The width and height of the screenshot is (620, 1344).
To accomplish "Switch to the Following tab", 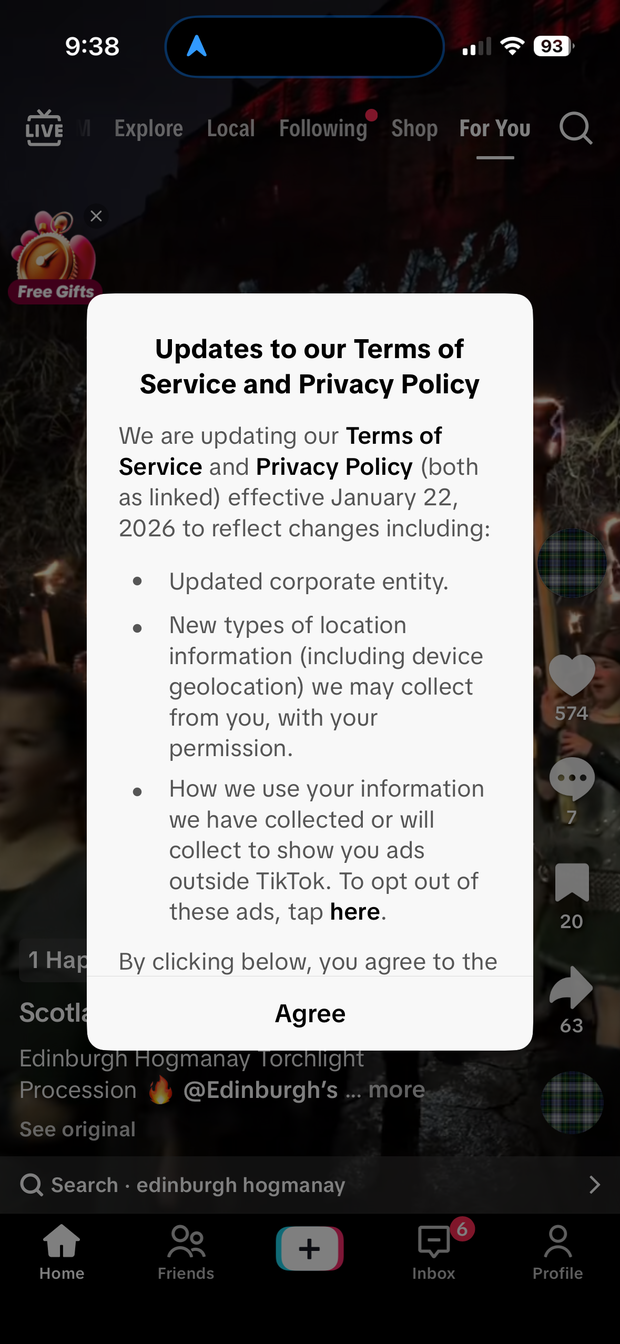I will 323,128.
